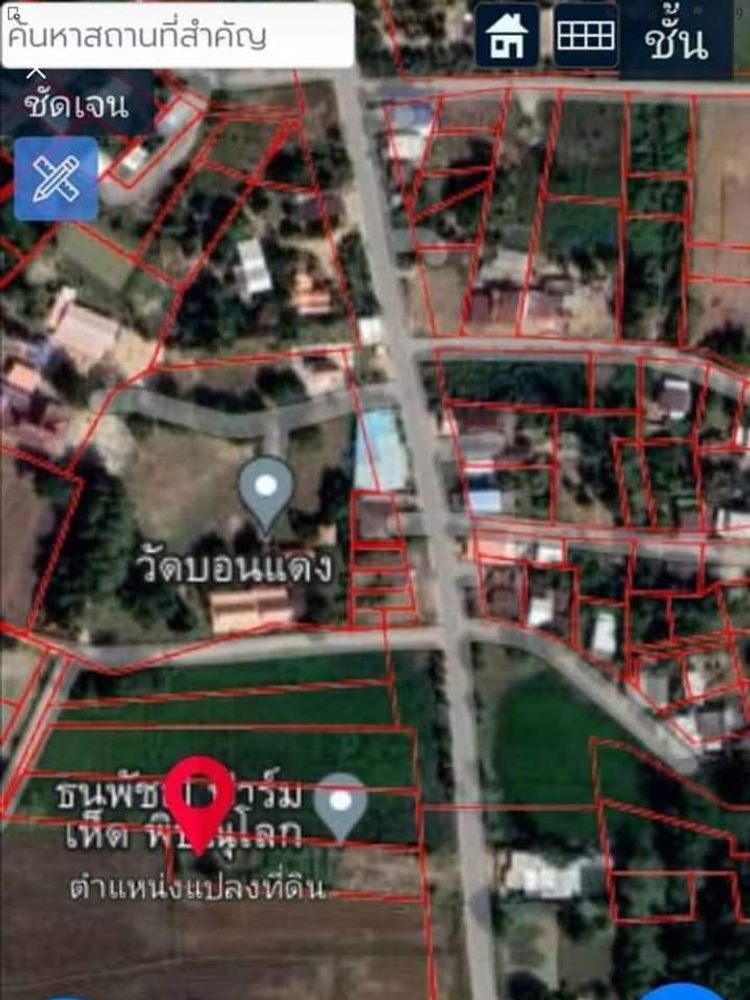Tap the home icon button
This screenshot has height=1000, width=750.
(x=507, y=36)
